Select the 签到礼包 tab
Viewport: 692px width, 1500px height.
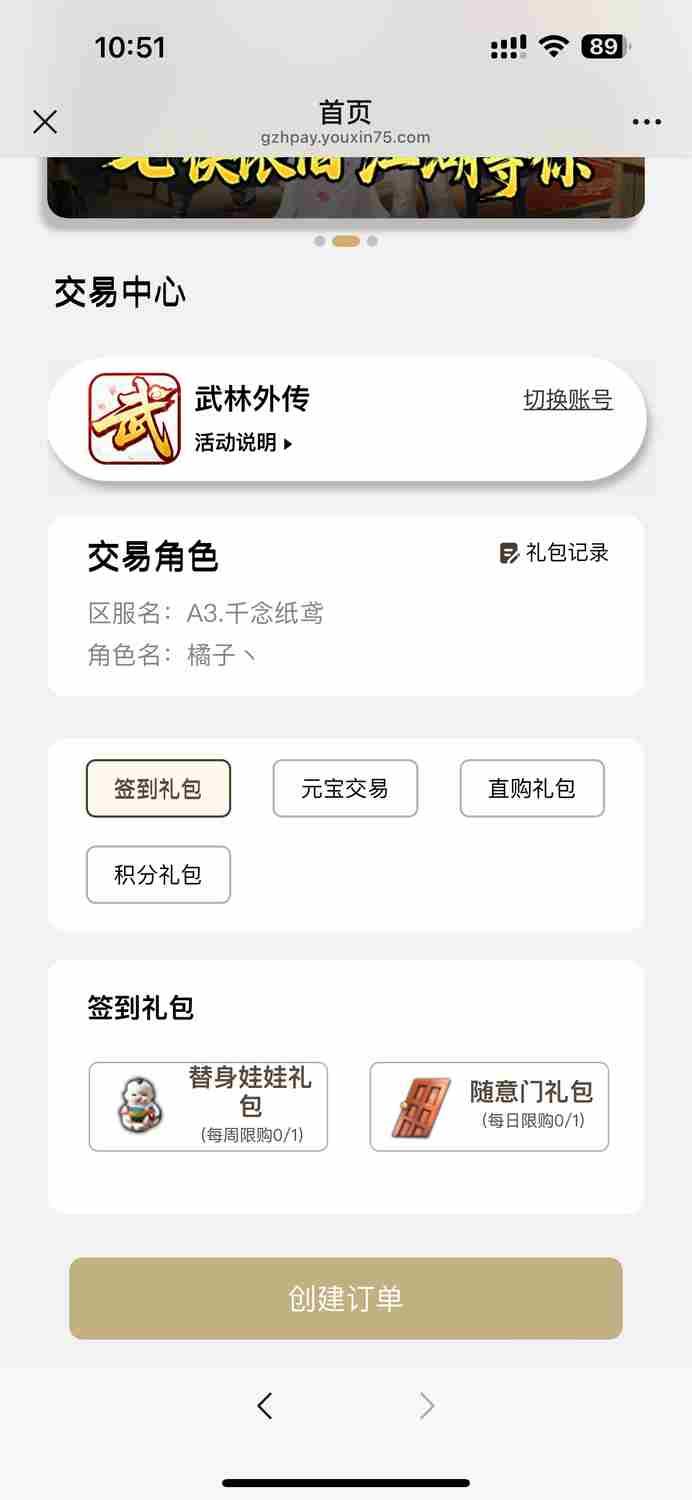pos(158,789)
